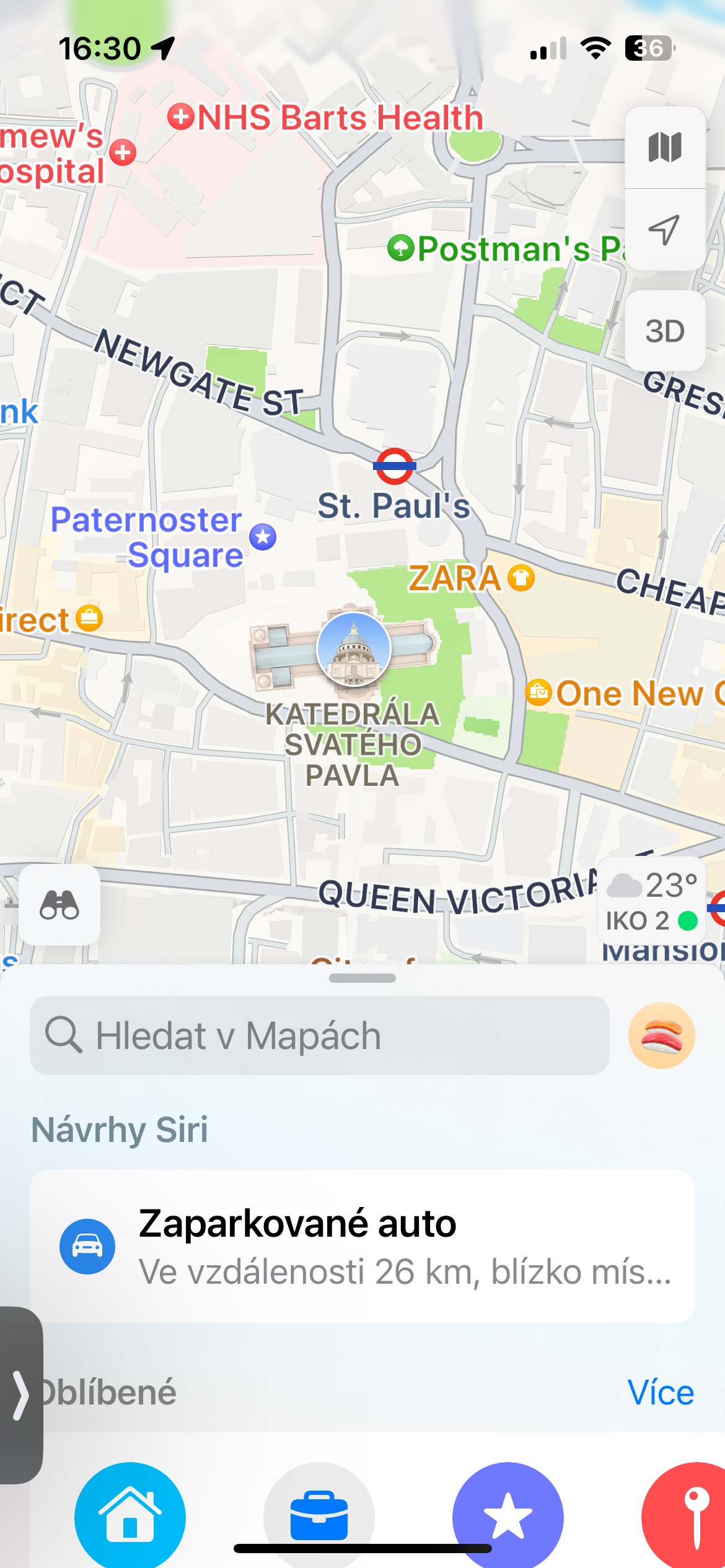This screenshot has width=725, height=1568.
Task: Open the St. Paul's tube station marker
Action: click(395, 466)
